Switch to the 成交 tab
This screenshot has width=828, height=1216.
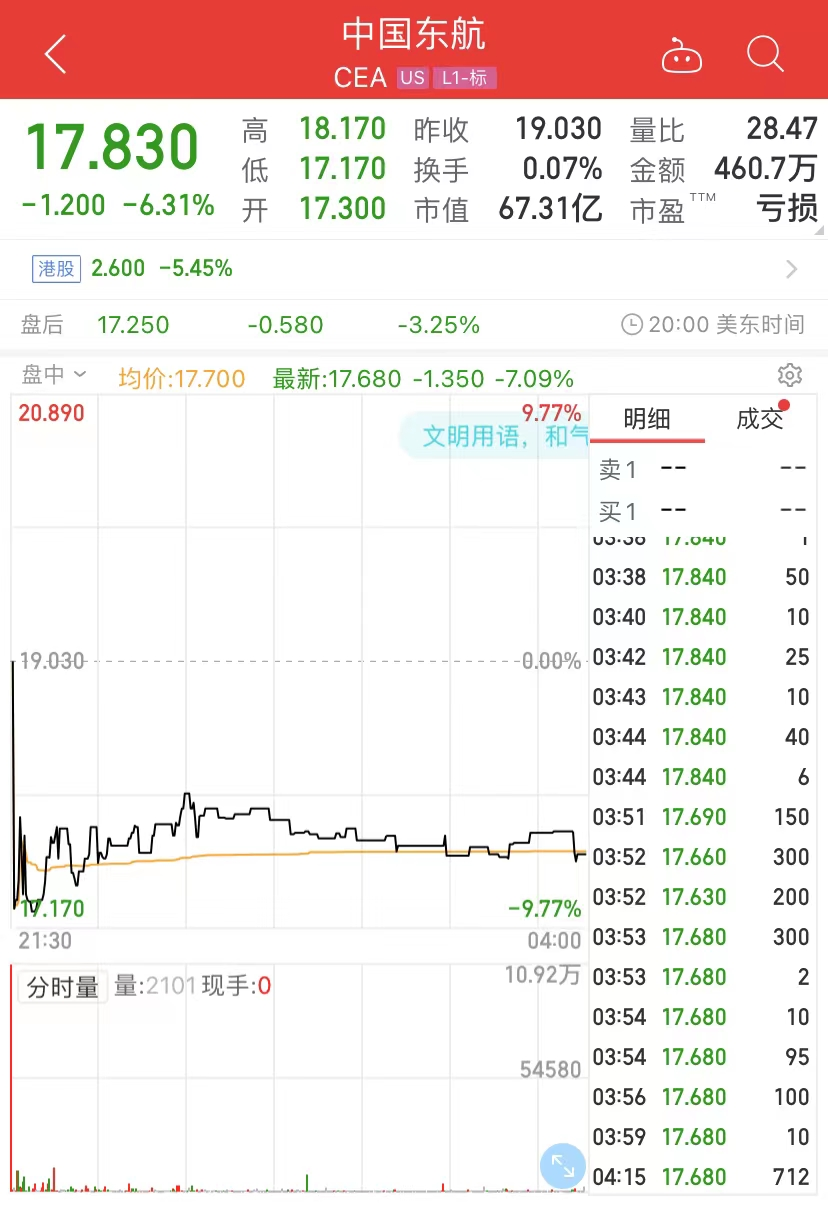point(760,419)
